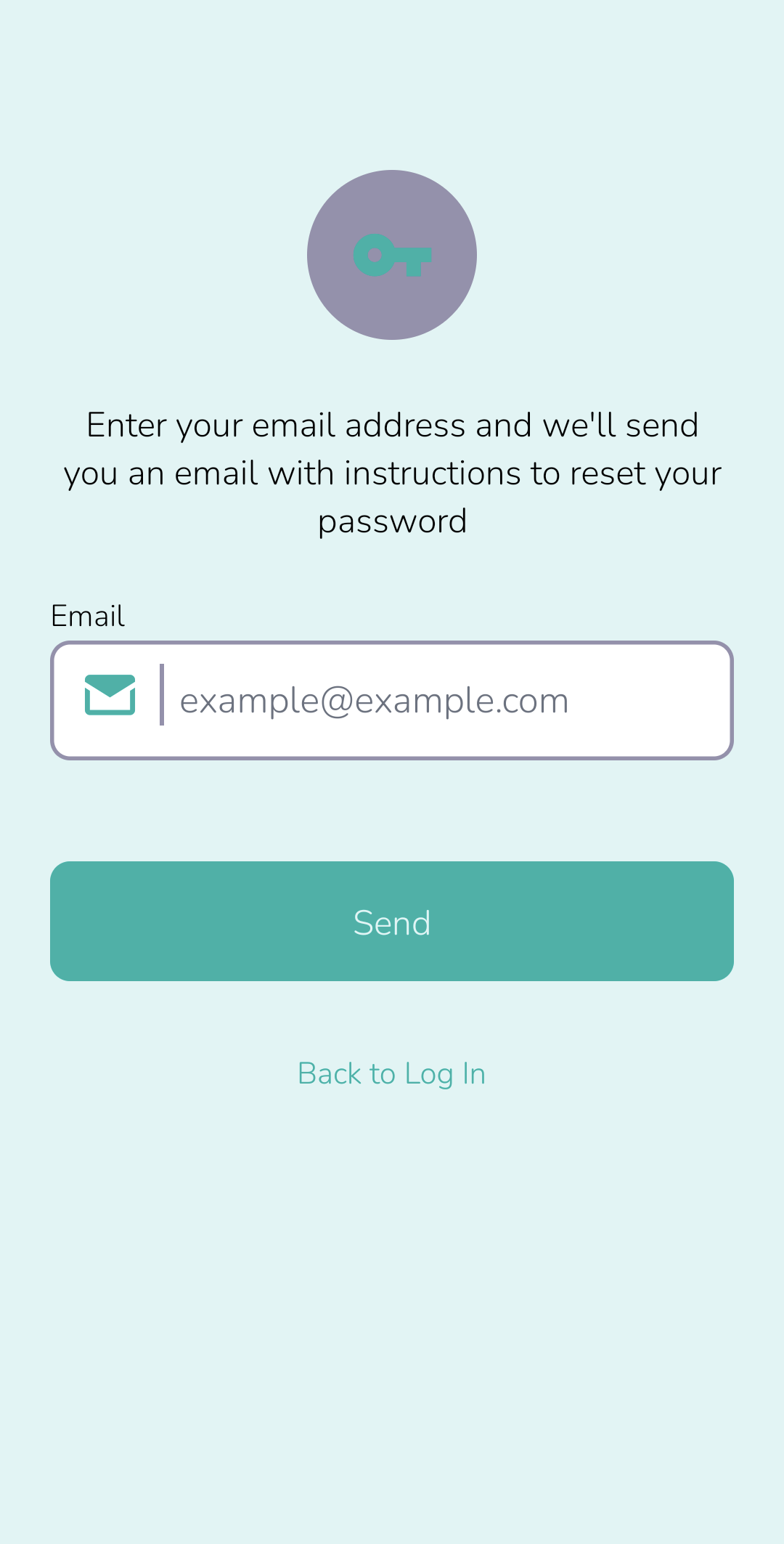Tap the Email input field
This screenshot has width=784, height=1544.
point(392,700)
